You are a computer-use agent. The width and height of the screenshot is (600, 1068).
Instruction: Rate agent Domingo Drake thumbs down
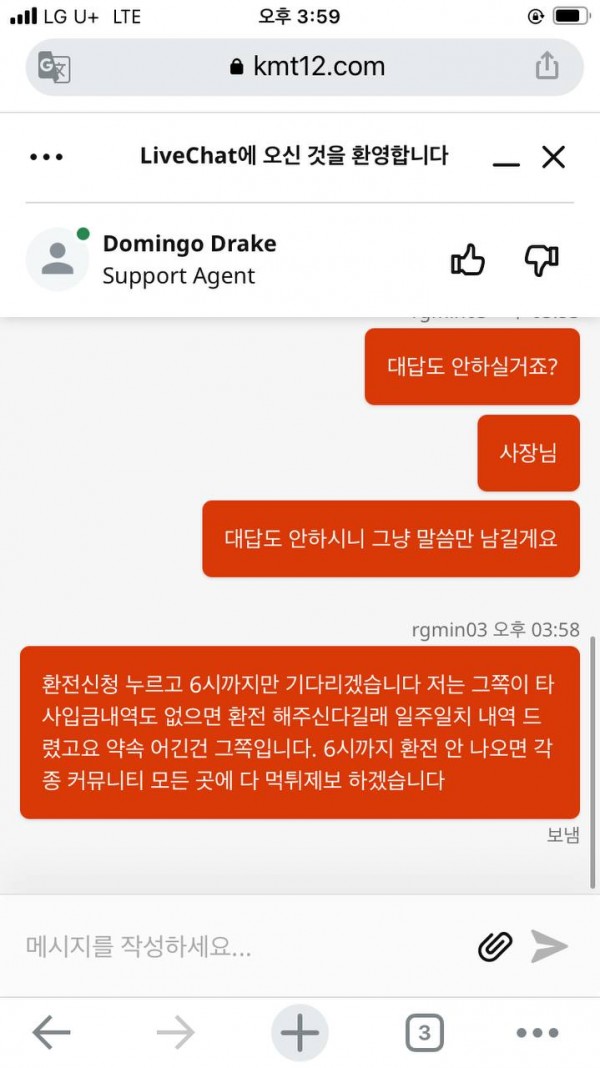click(541, 261)
